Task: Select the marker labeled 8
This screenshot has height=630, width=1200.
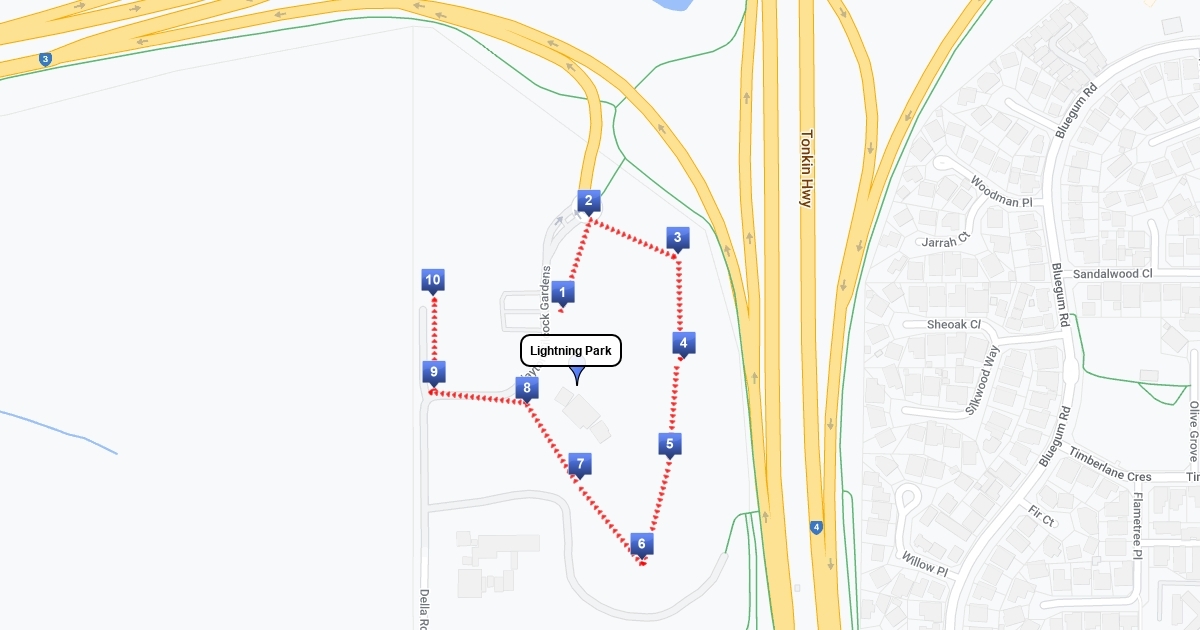Action: (x=527, y=389)
